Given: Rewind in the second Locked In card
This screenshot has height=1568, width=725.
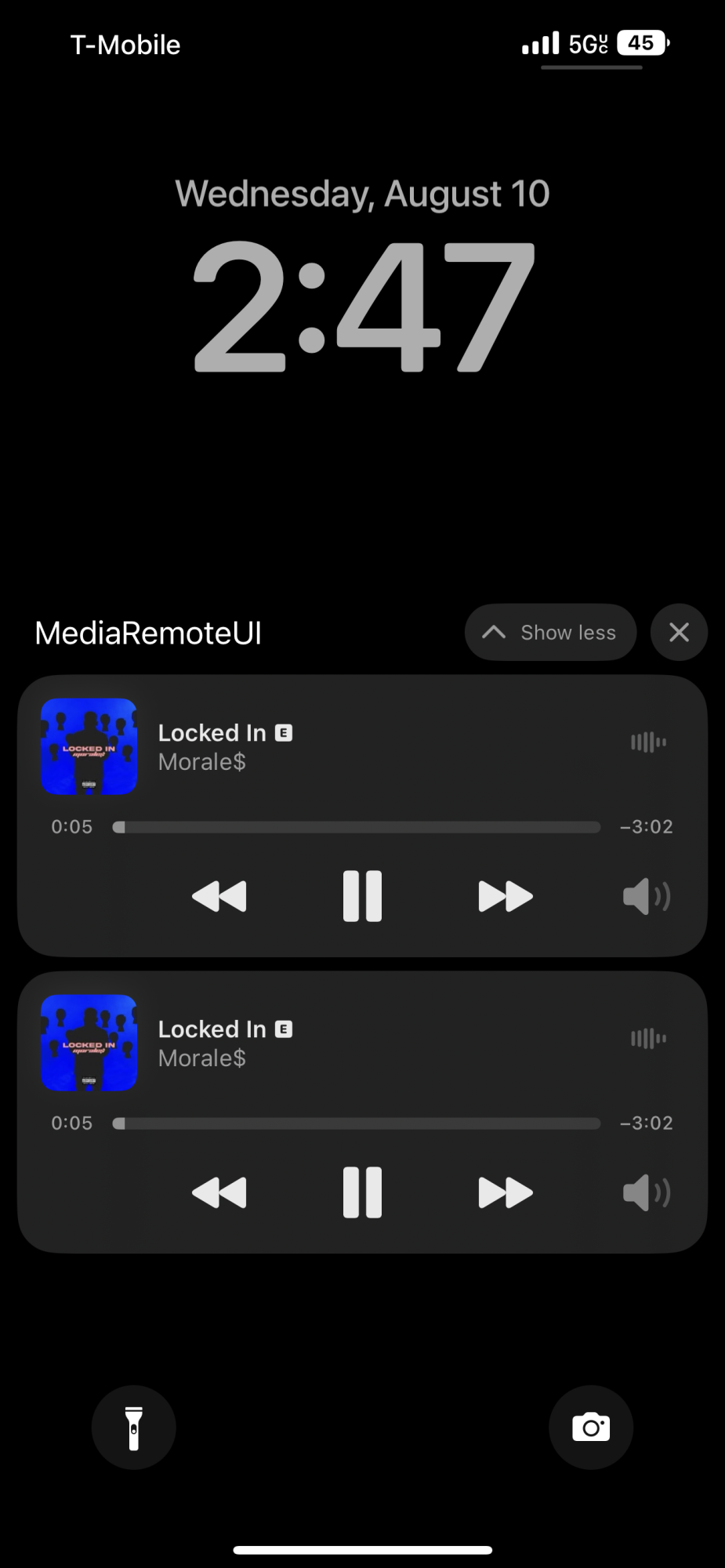Looking at the screenshot, I should point(219,1192).
